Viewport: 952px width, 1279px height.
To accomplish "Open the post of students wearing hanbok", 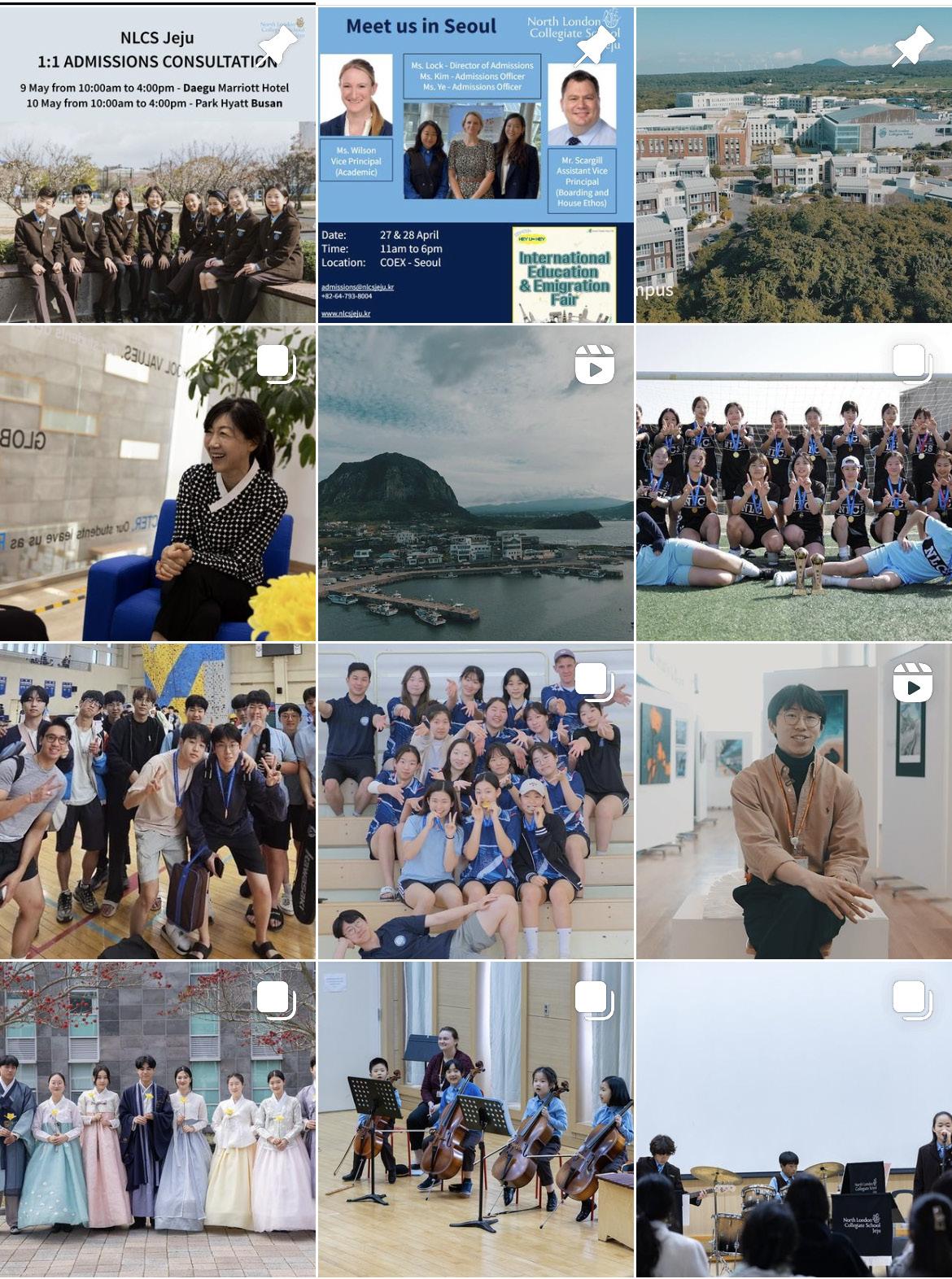I will [x=157, y=1120].
